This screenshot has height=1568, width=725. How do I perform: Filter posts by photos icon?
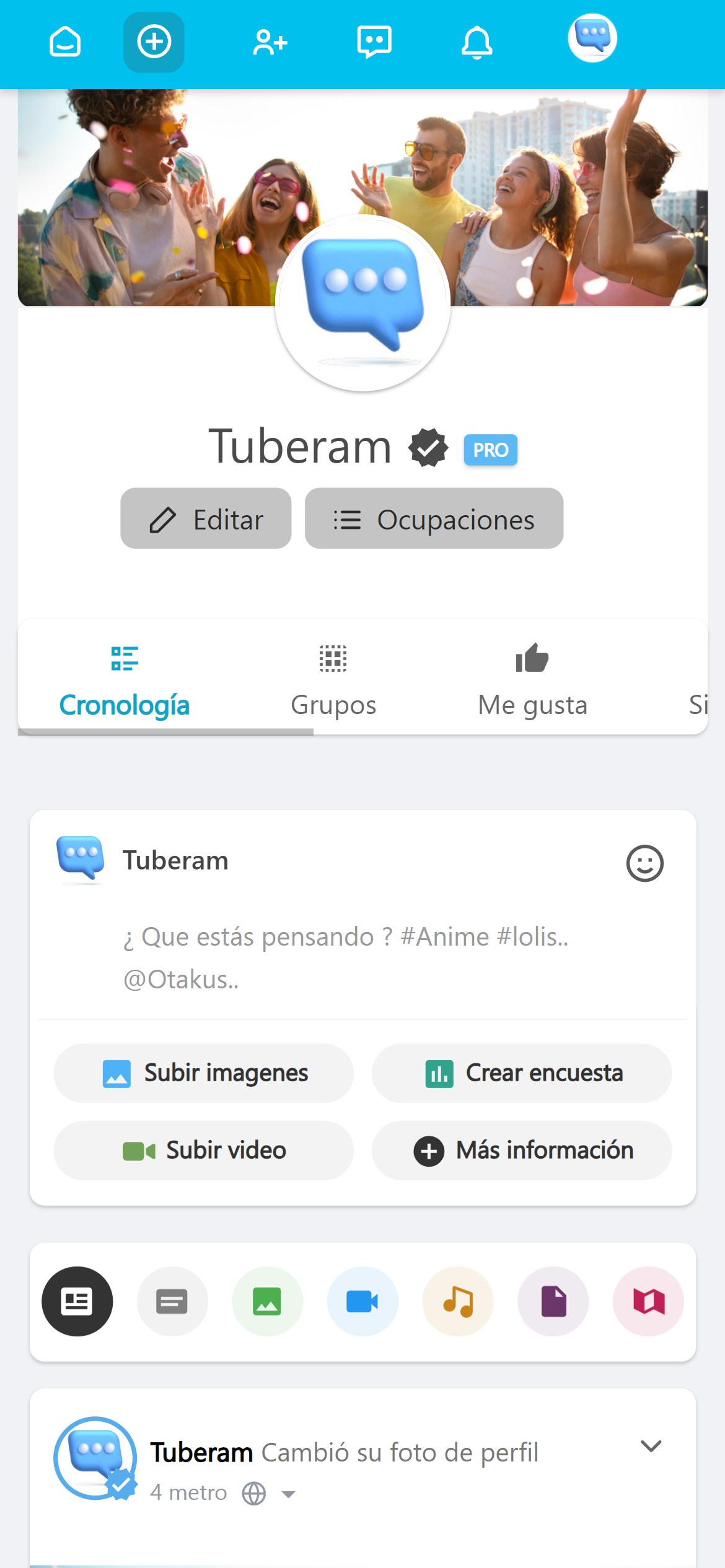click(x=267, y=1301)
